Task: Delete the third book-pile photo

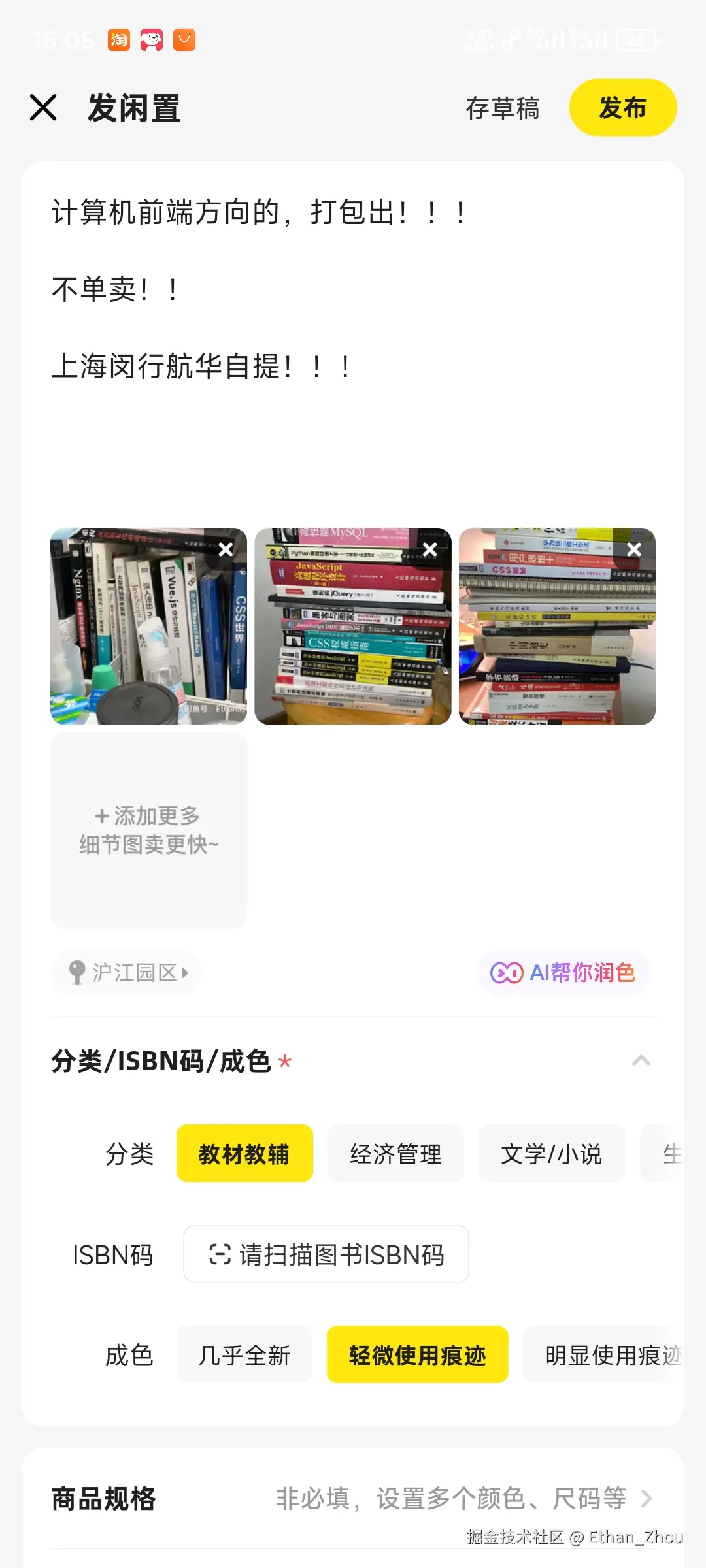Action: click(633, 550)
